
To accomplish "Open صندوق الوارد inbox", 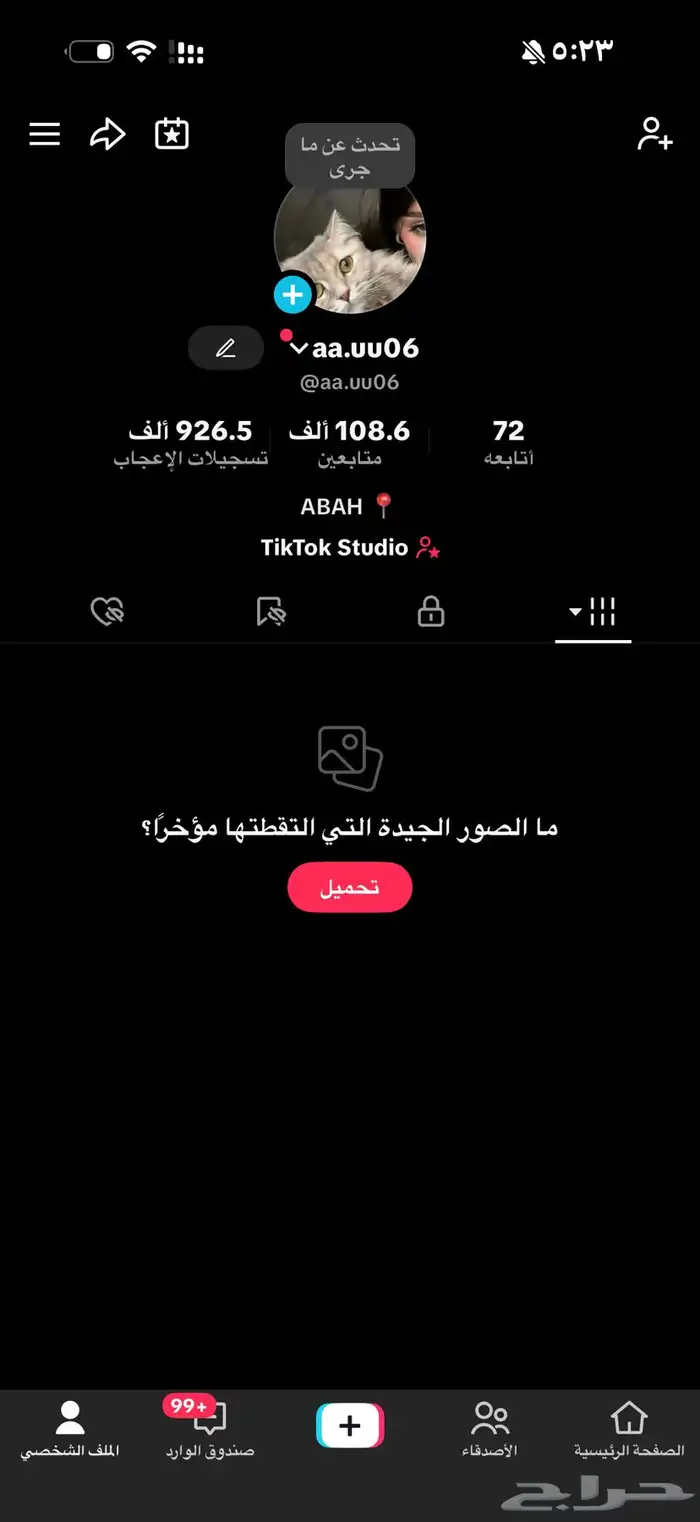I will (210, 1428).
